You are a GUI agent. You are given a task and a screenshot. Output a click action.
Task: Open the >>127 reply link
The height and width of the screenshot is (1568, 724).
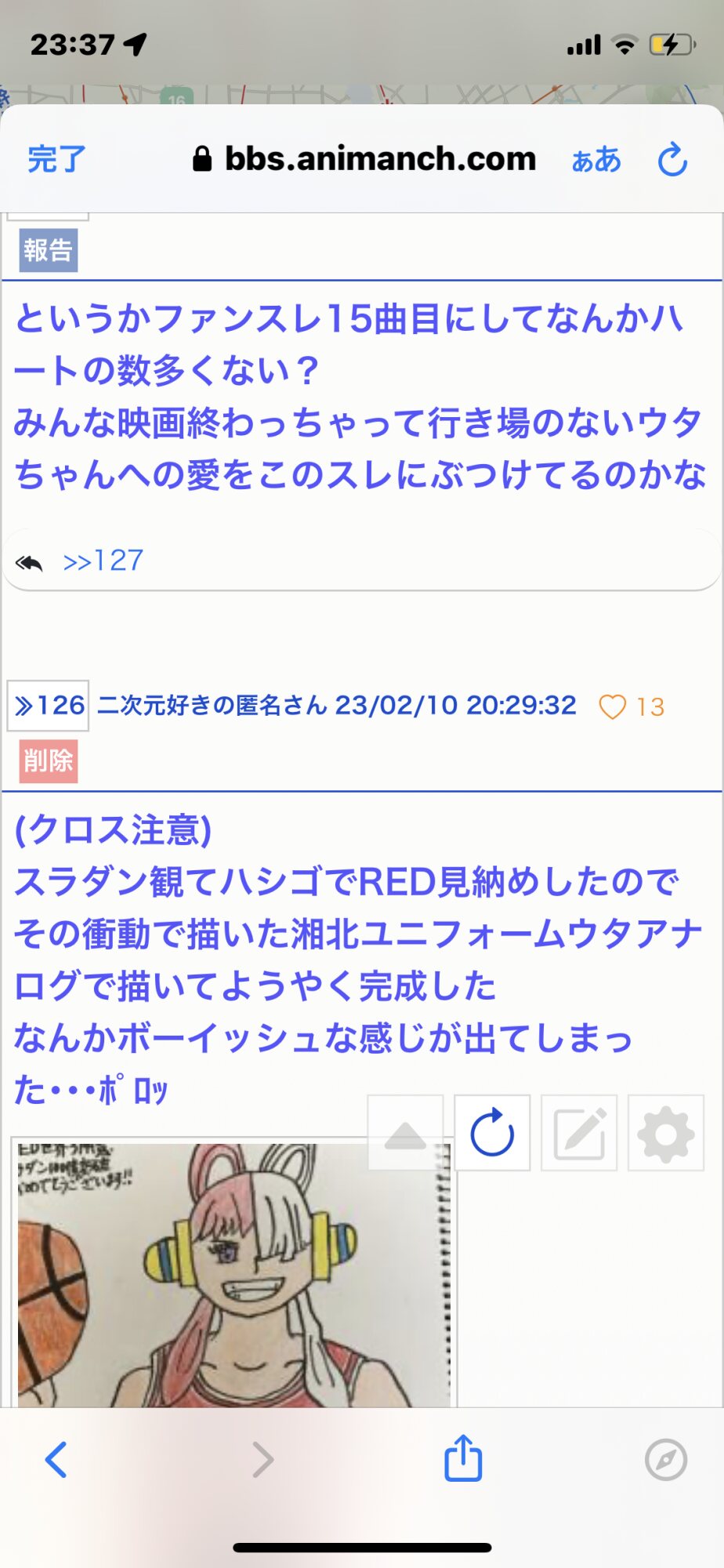103,561
